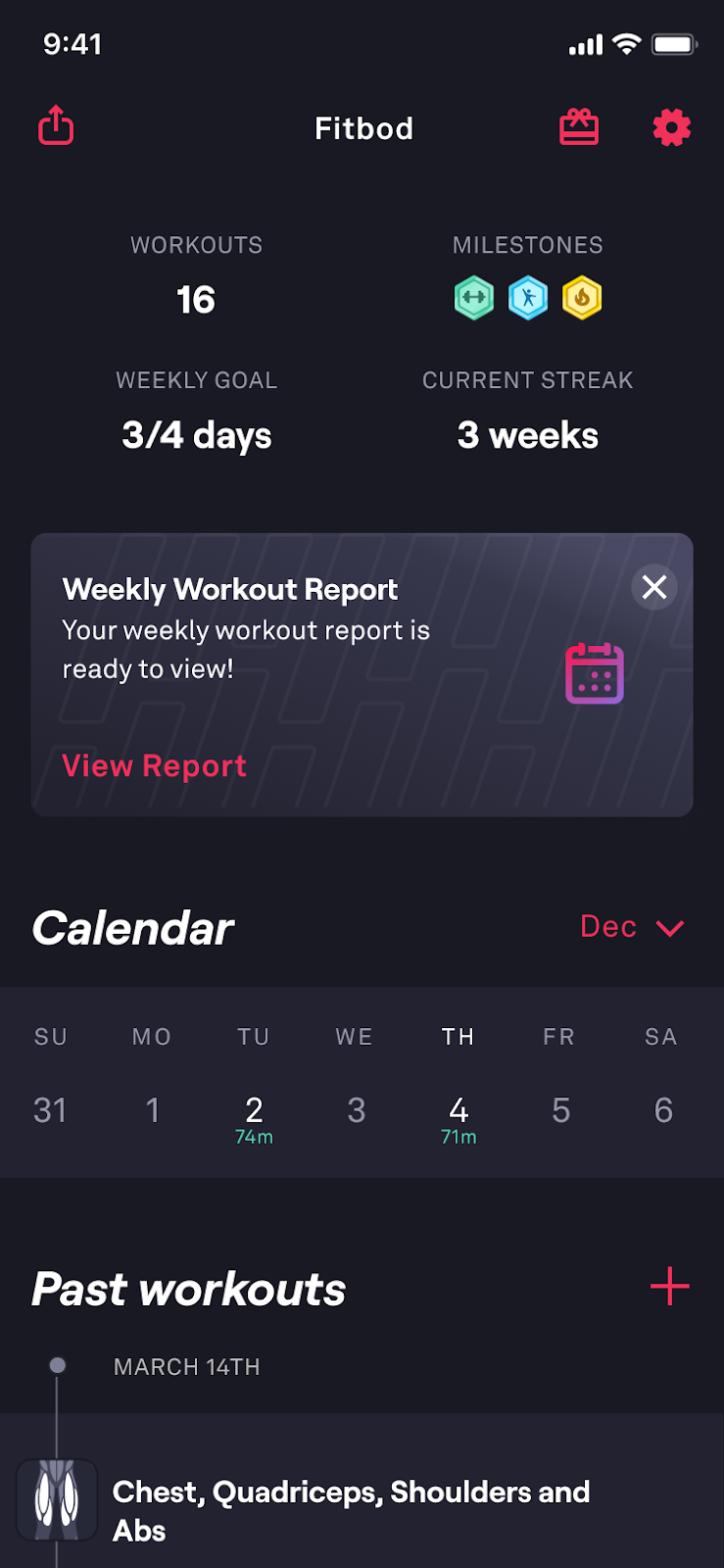
Task: Open settings gear
Action: (x=671, y=127)
